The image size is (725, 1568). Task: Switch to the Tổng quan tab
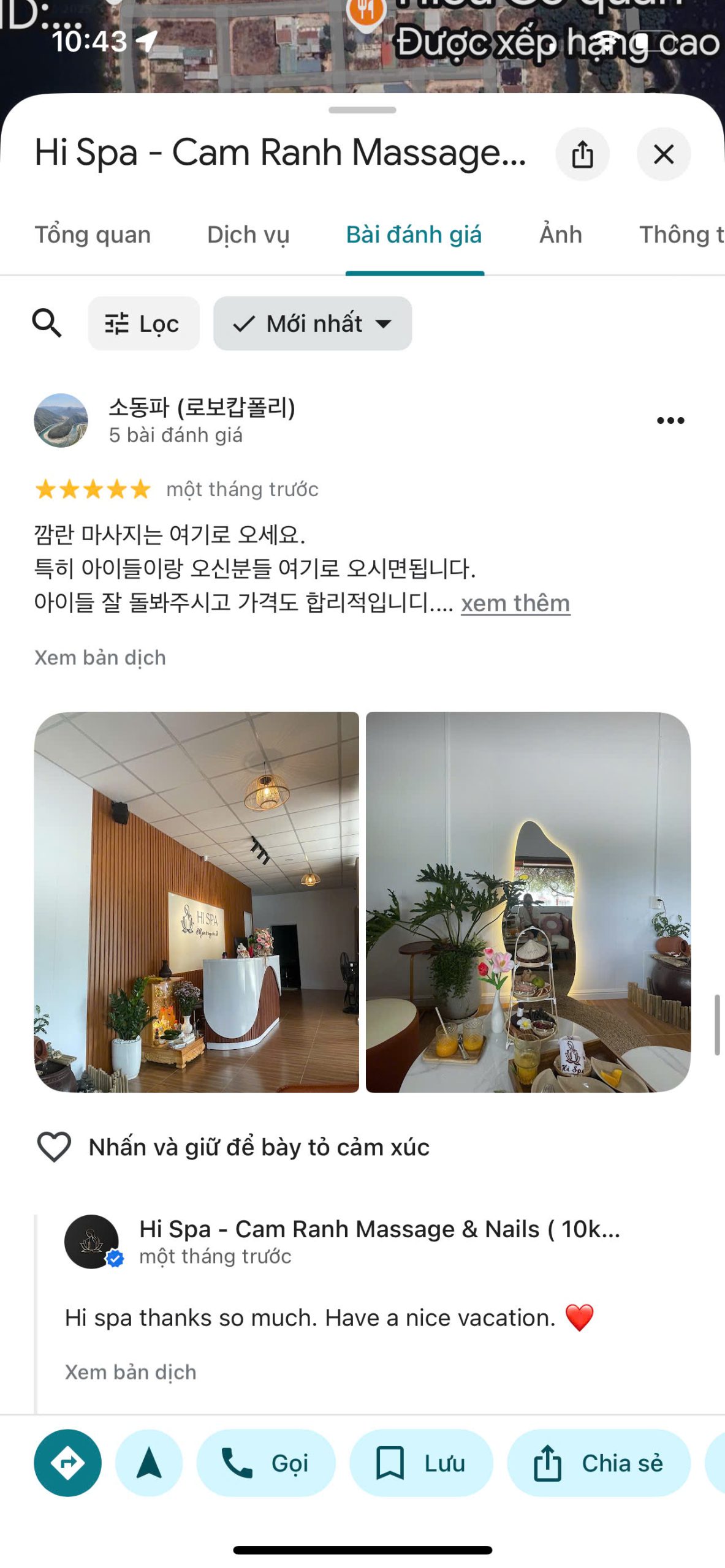point(93,235)
